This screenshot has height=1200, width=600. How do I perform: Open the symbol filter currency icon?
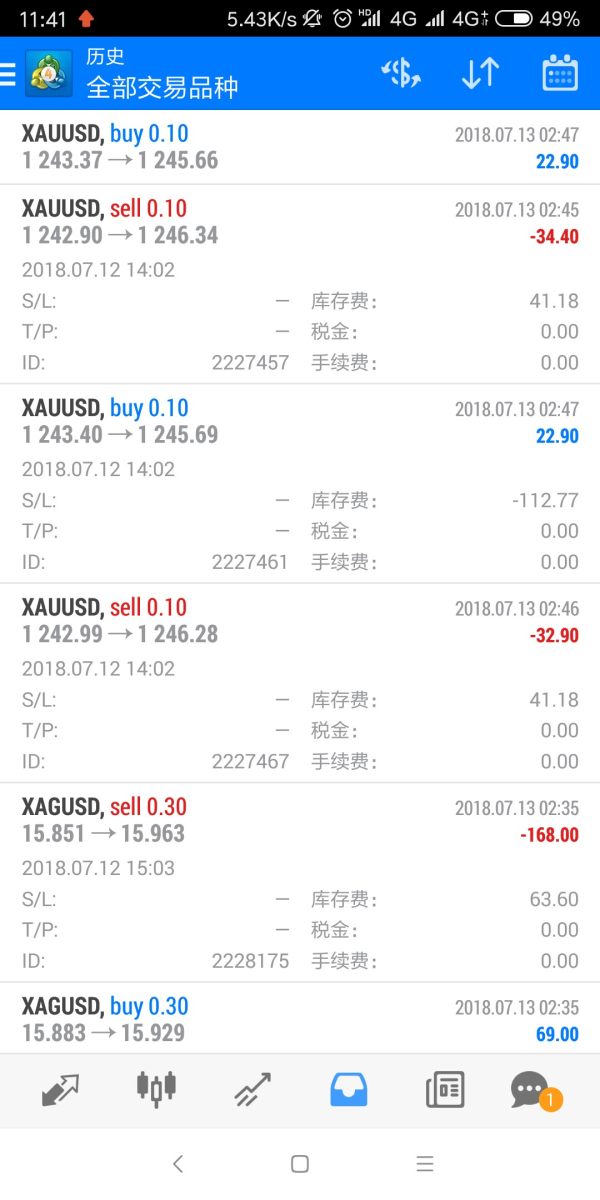(401, 74)
